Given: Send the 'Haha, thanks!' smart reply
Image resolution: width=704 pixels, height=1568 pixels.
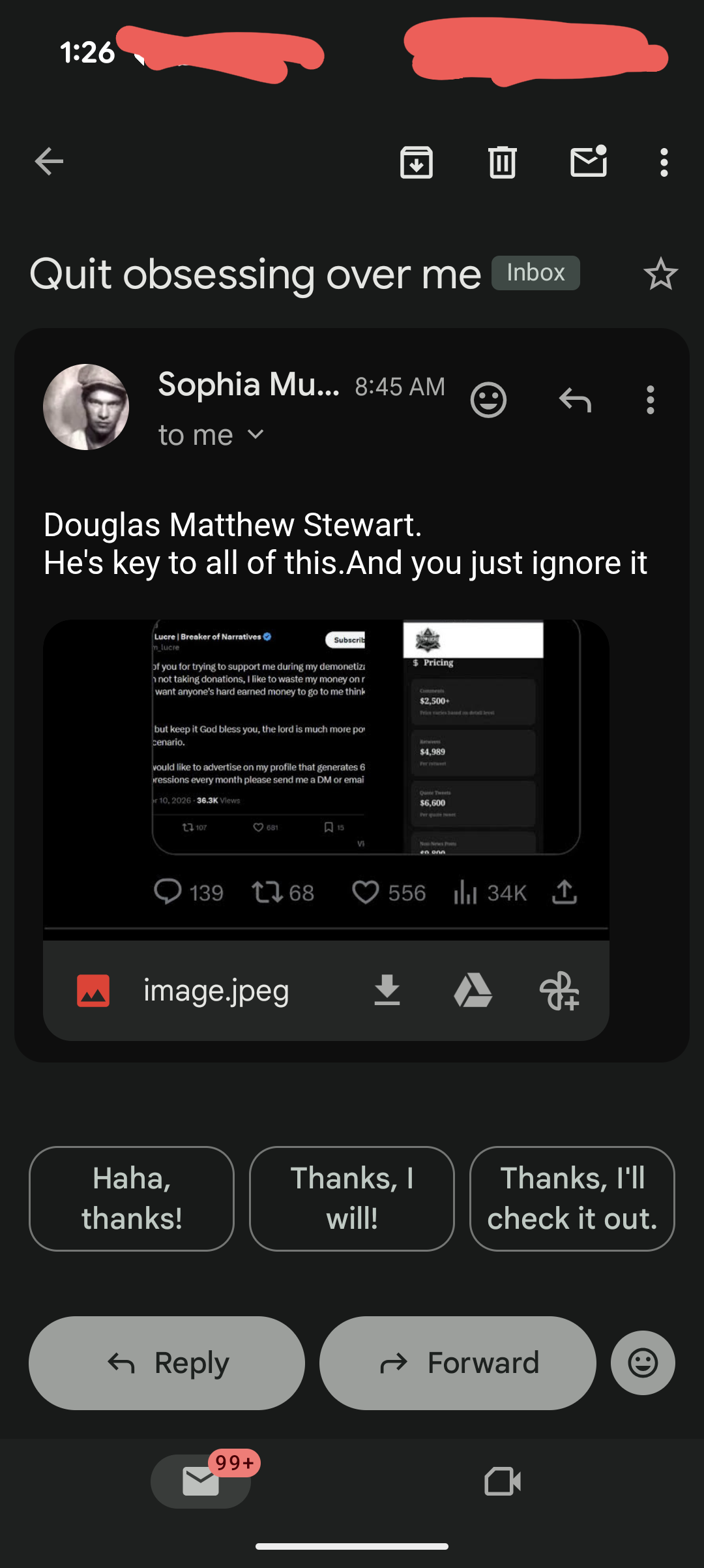Looking at the screenshot, I should point(132,1198).
